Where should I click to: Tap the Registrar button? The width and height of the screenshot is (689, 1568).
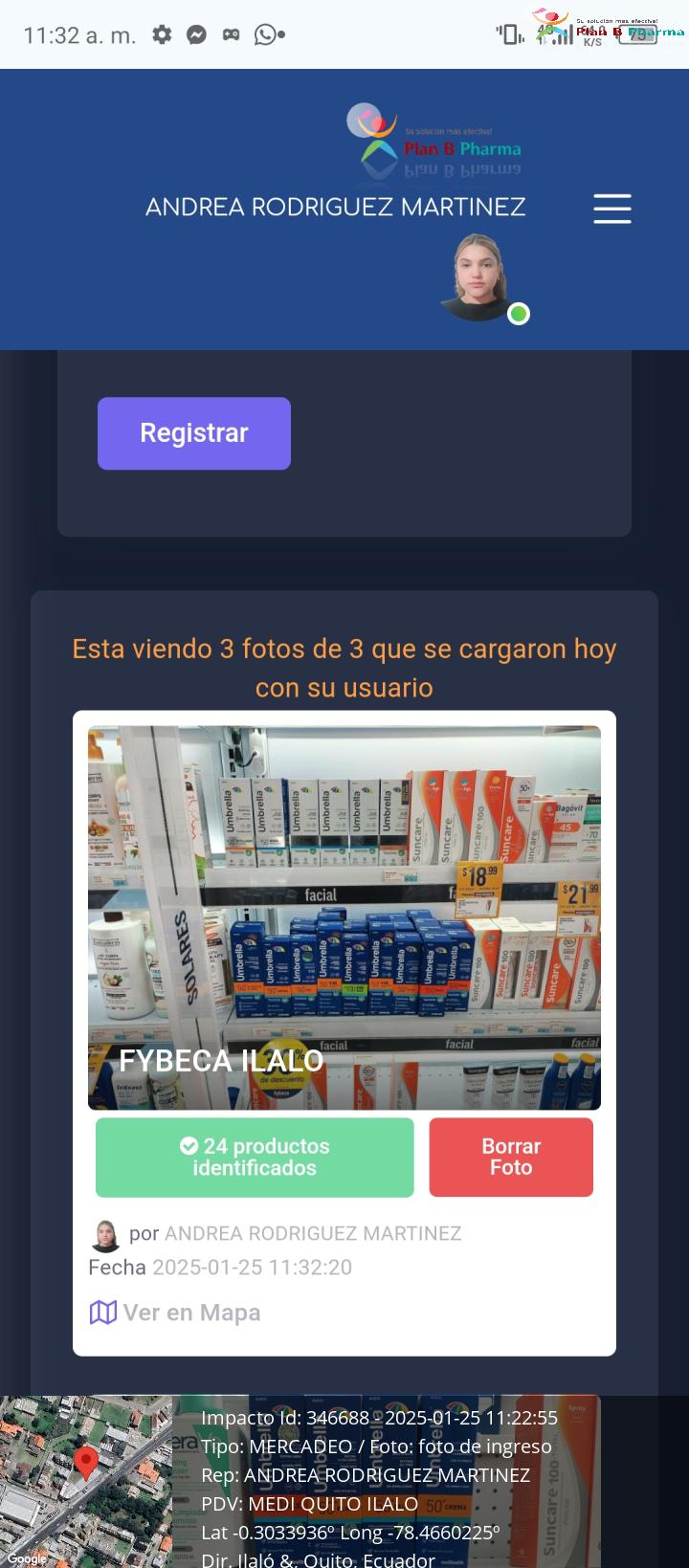[194, 433]
